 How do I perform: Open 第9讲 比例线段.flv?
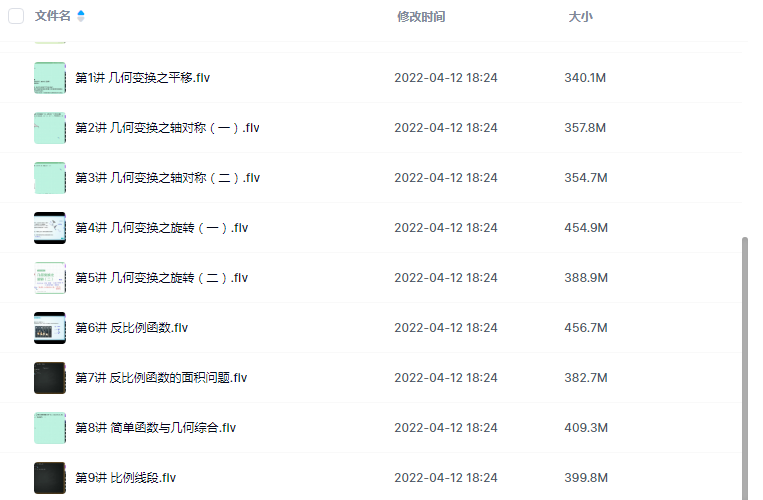pyautogui.click(x=126, y=478)
